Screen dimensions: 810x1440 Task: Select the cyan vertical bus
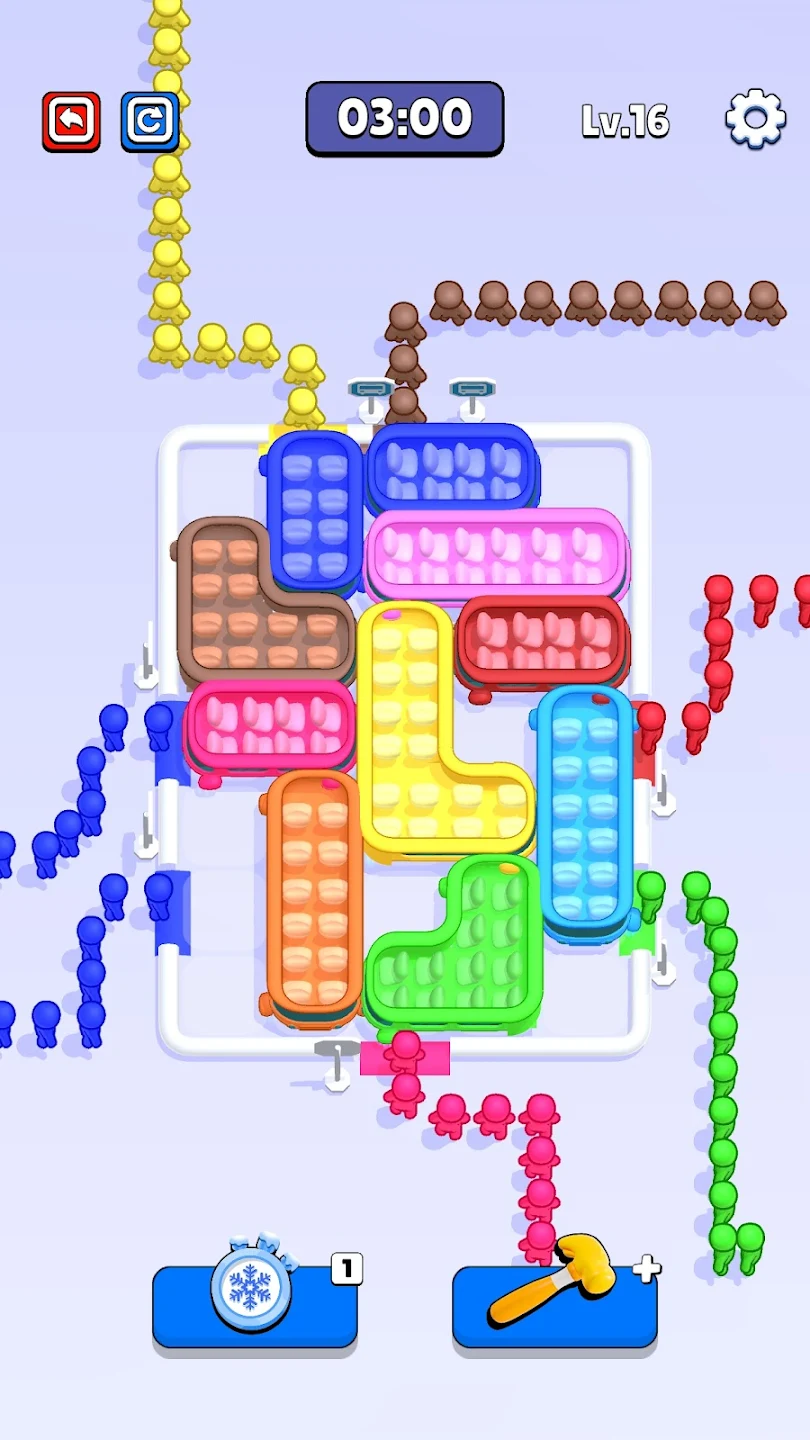pyautogui.click(x=585, y=810)
